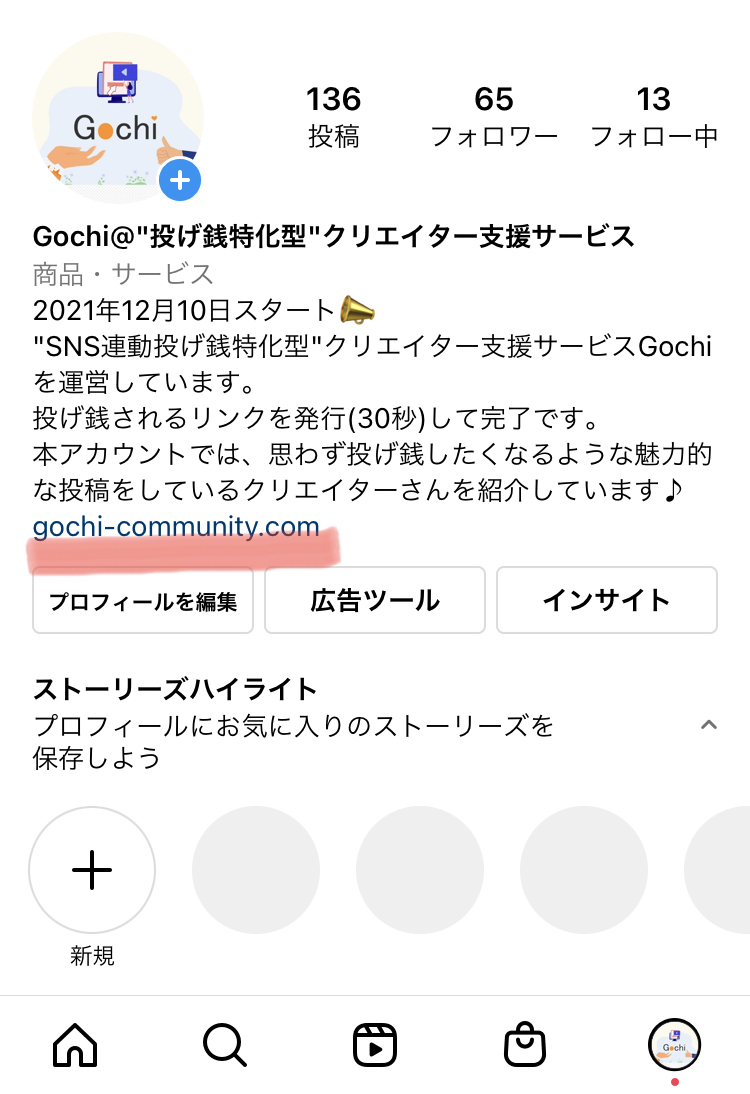Collapse the ストーリーズハイライト section
Viewport: 750px width, 1094px height.
[x=709, y=725]
